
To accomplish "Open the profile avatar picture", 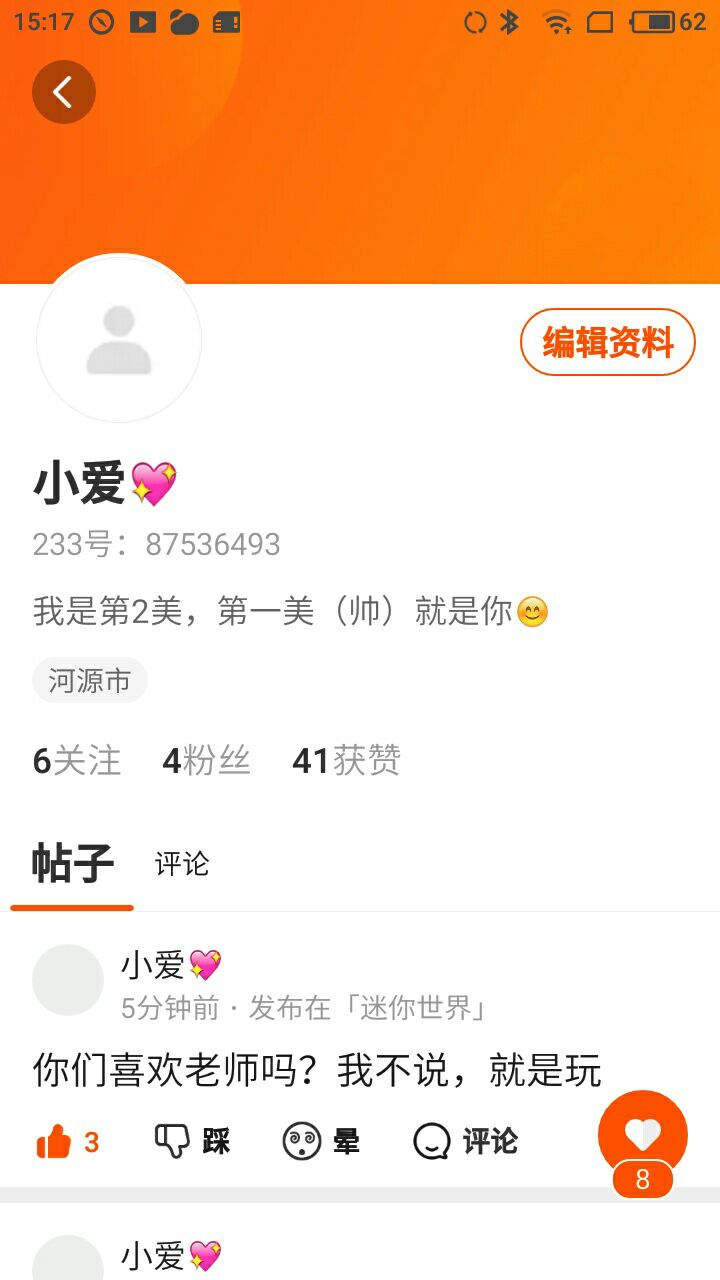I will [119, 339].
